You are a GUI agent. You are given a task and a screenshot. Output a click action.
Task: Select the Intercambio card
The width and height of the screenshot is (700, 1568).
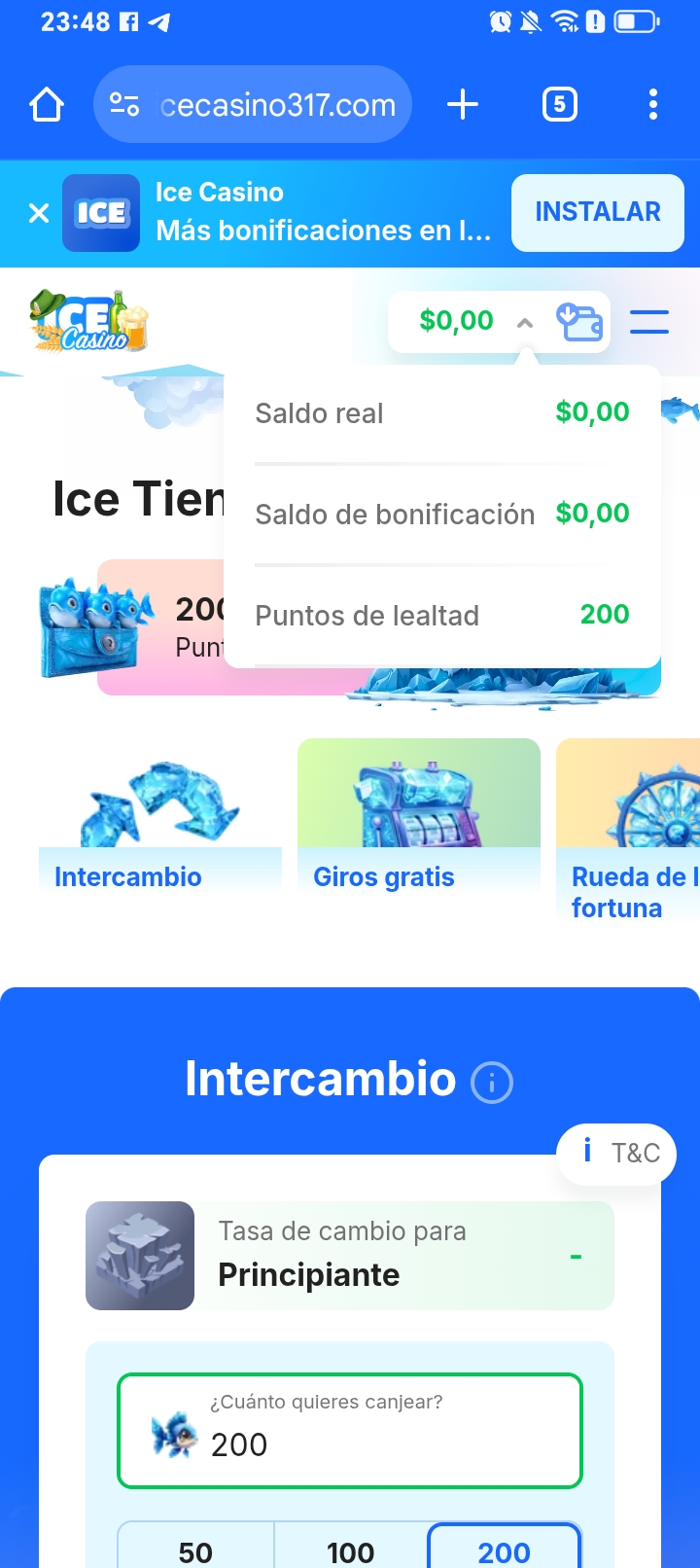[x=159, y=827]
